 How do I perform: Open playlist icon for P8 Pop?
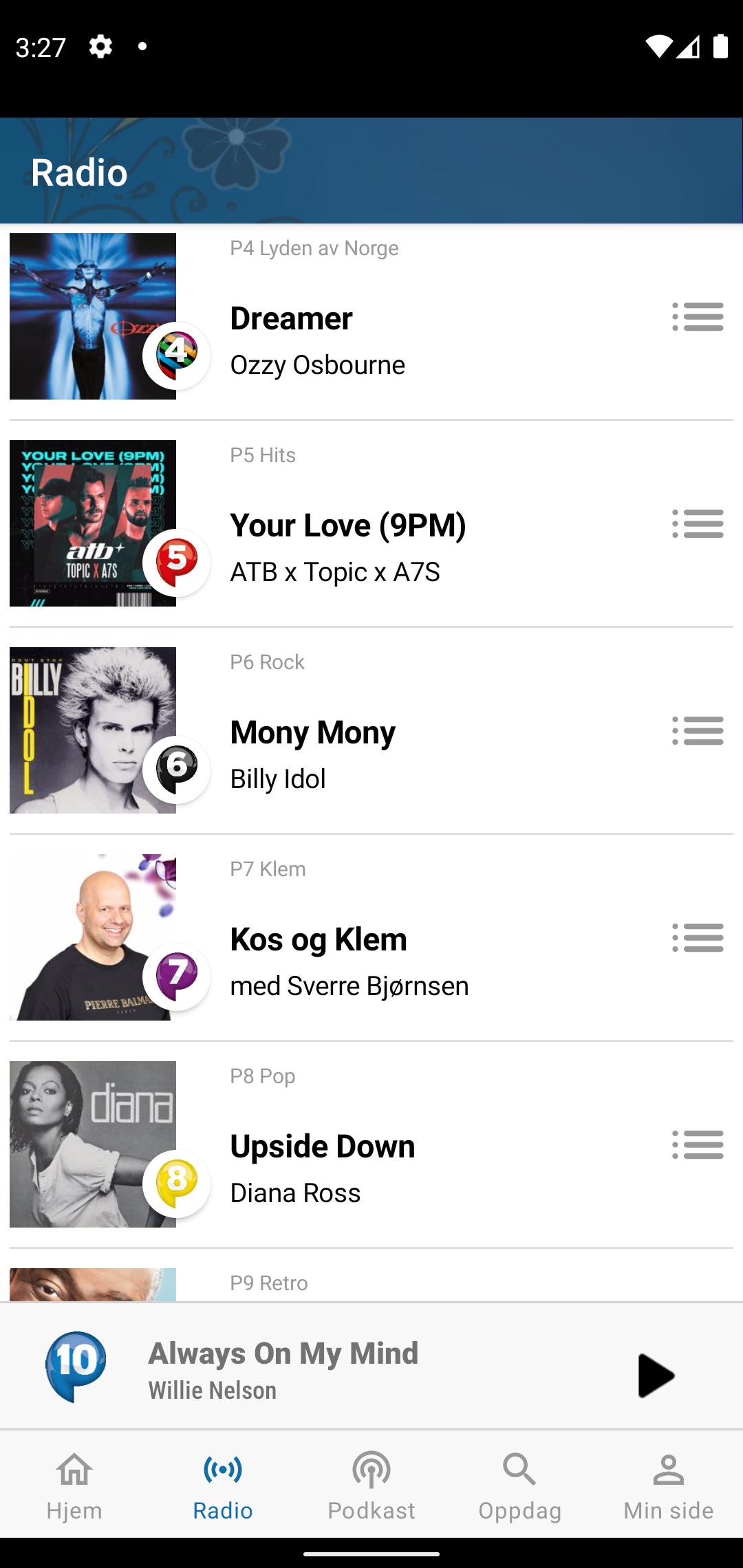click(698, 1145)
